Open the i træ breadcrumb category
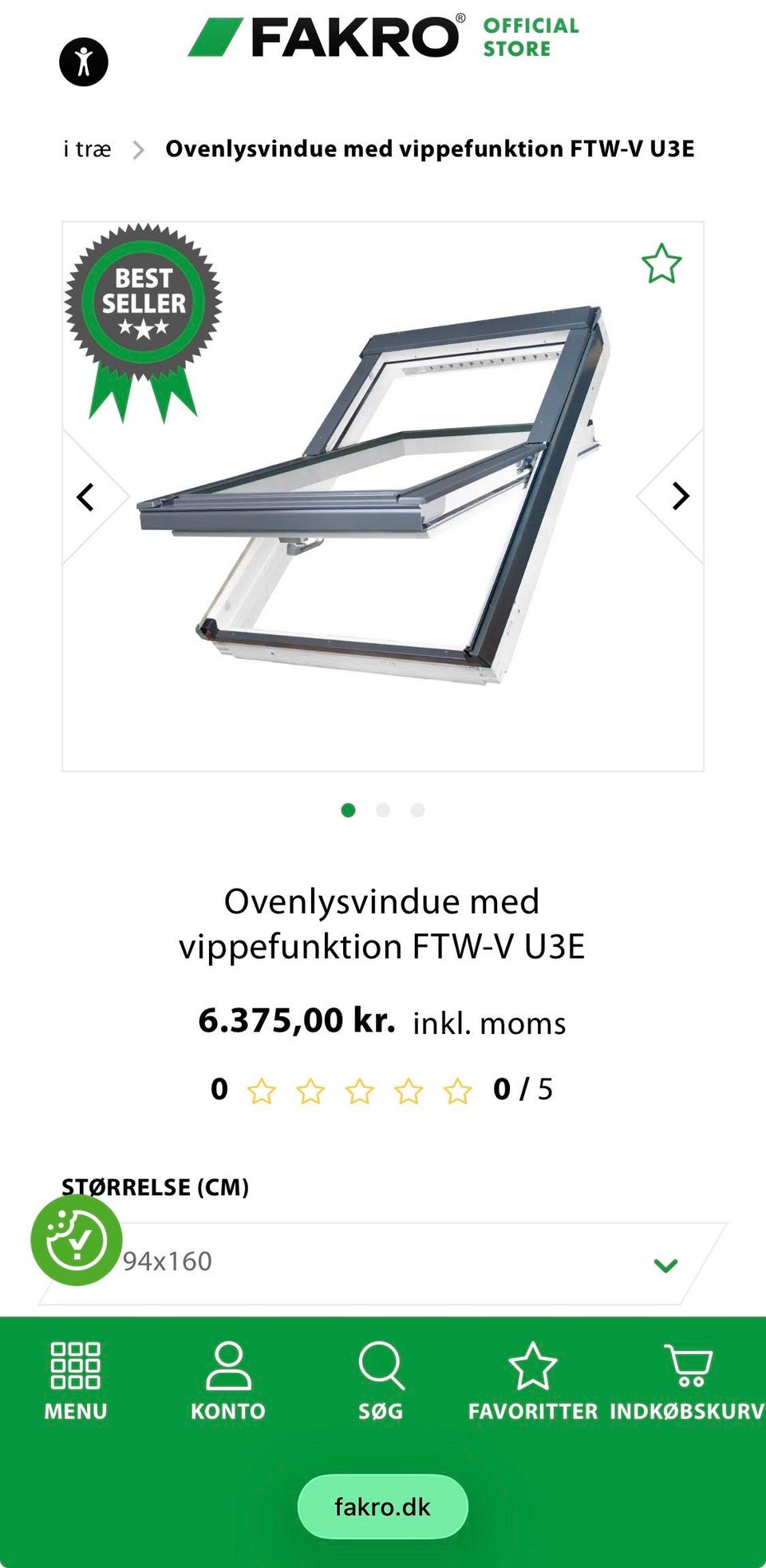This screenshot has width=766, height=1568. (x=86, y=148)
